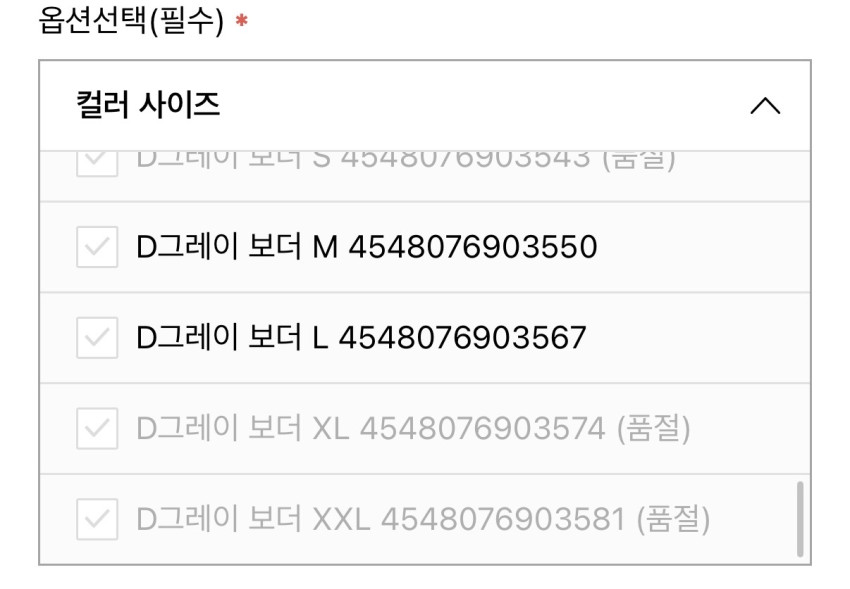Collapse the 컬러 사이즈 dropdown
The height and width of the screenshot is (589, 850).
(764, 106)
